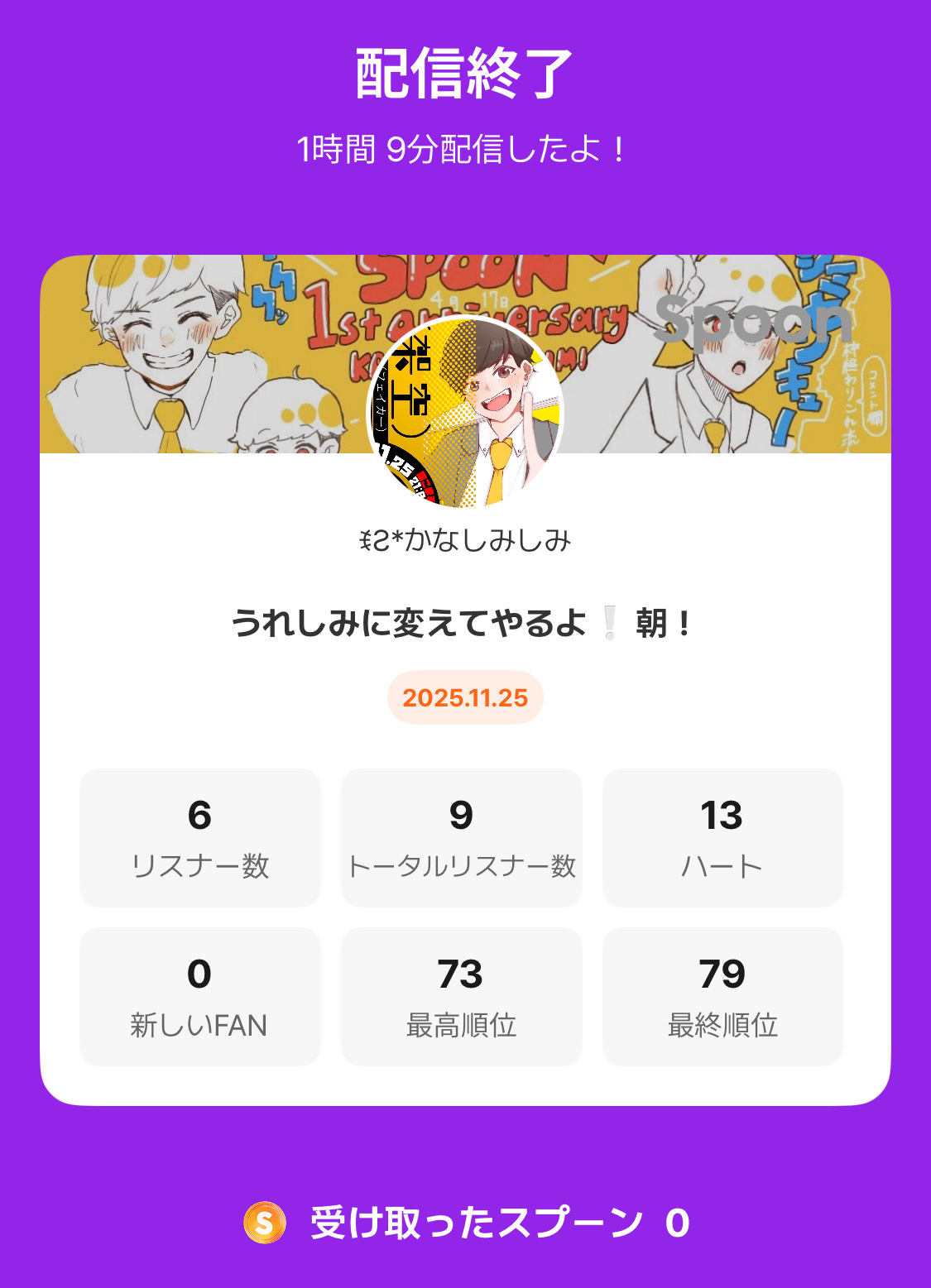
Task: Open the 2025.11.25 date badge
Action: click(x=465, y=697)
